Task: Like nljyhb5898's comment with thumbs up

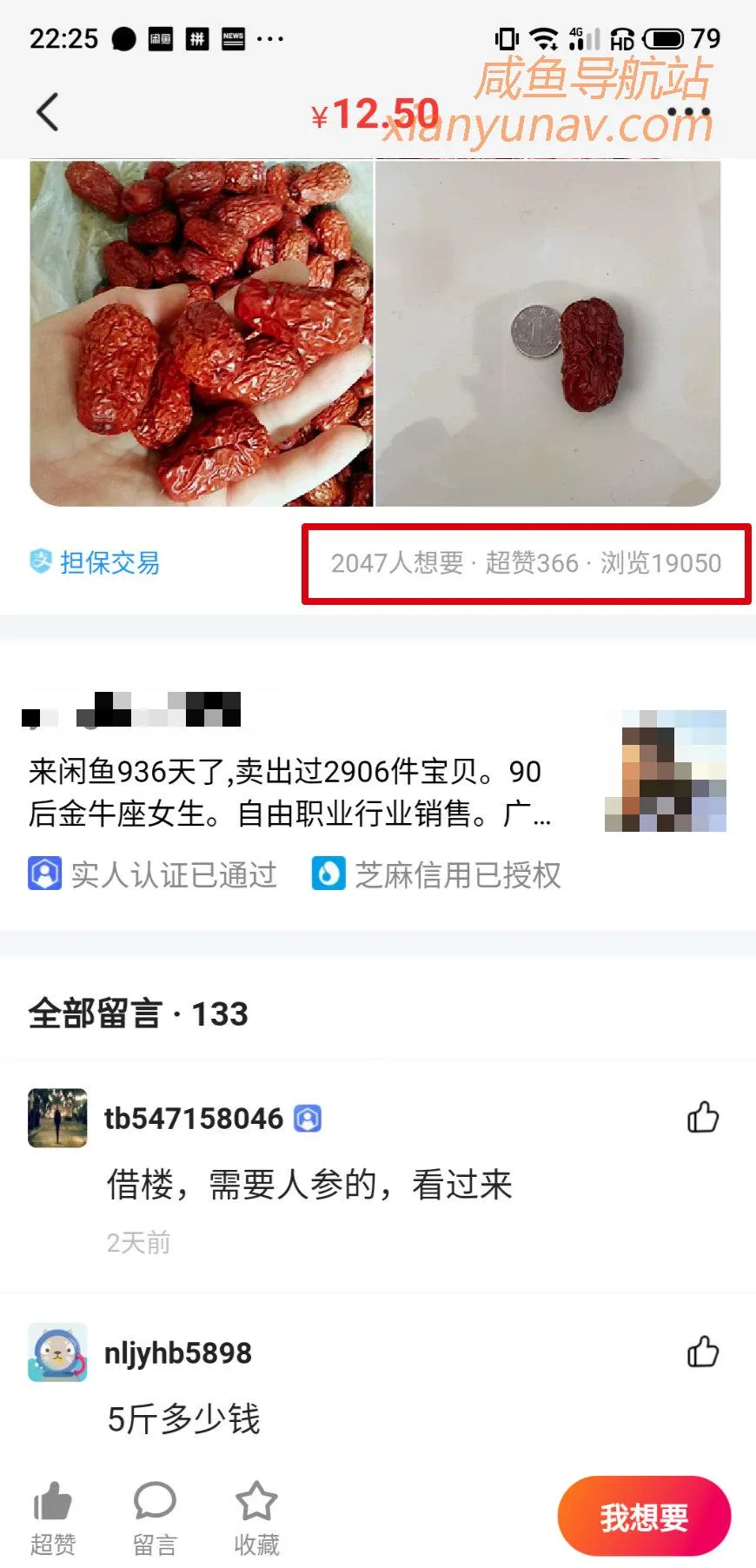Action: pyautogui.click(x=703, y=1353)
